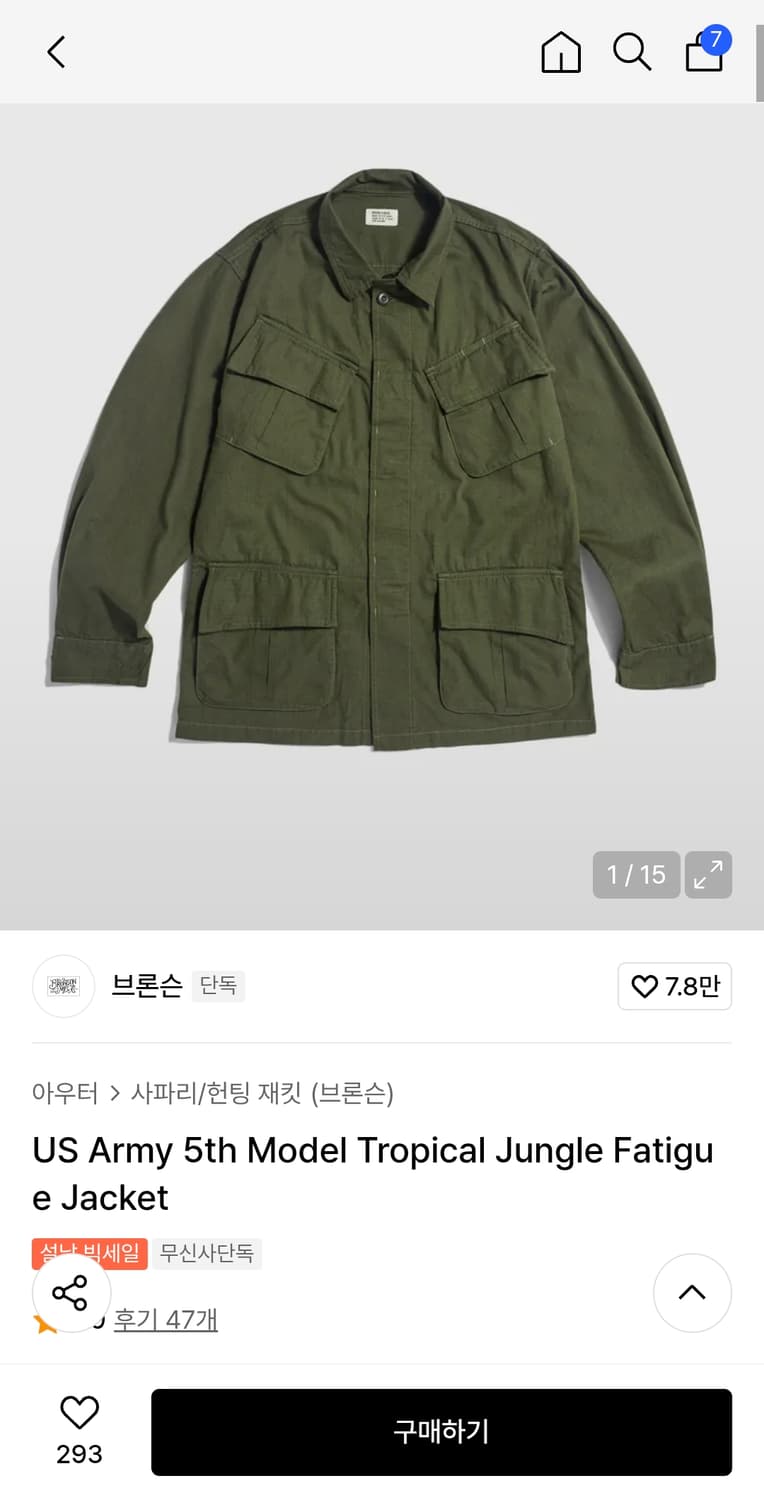Viewport: 764px width, 1500px height.
Task: Expand the product image to fullscreen
Action: (708, 874)
